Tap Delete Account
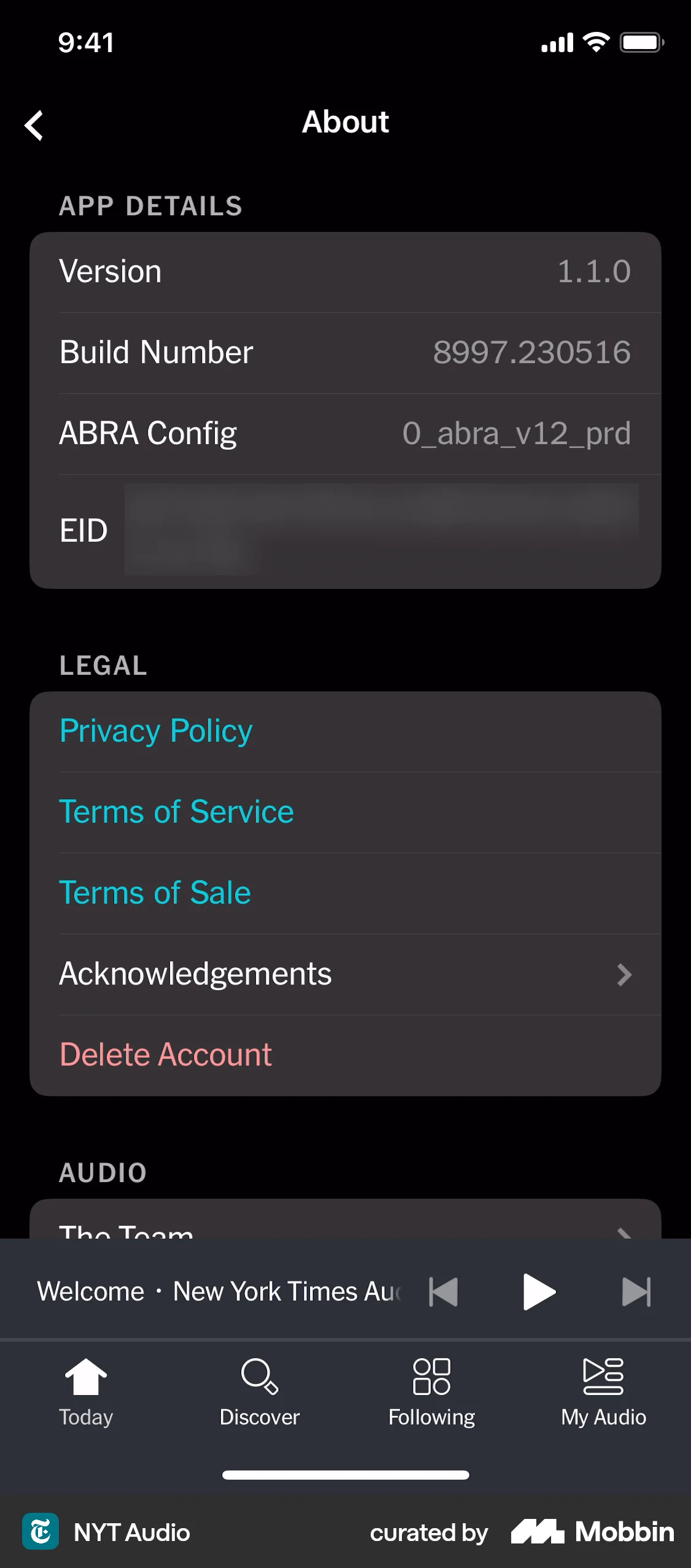 (166, 1055)
